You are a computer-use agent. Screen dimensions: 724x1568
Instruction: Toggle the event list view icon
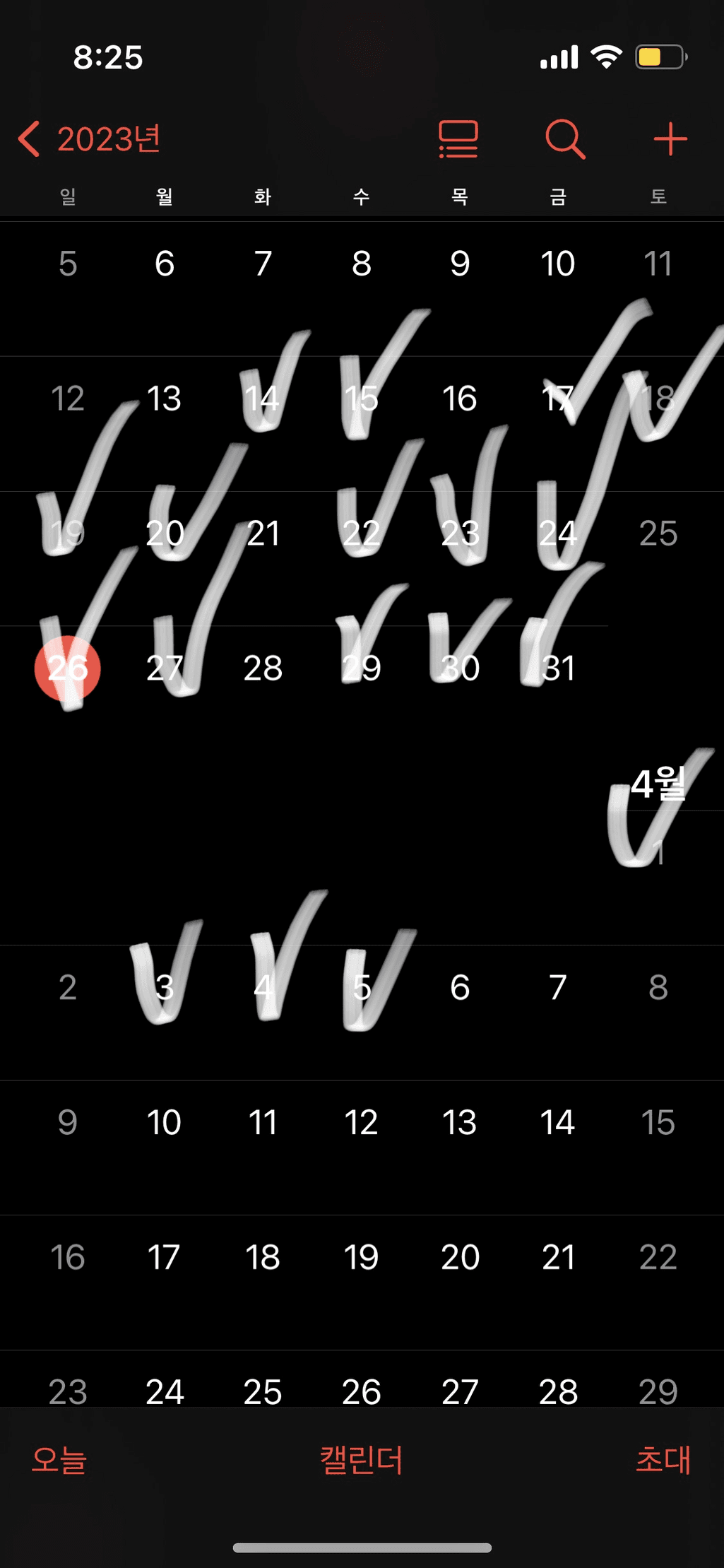[x=458, y=139]
